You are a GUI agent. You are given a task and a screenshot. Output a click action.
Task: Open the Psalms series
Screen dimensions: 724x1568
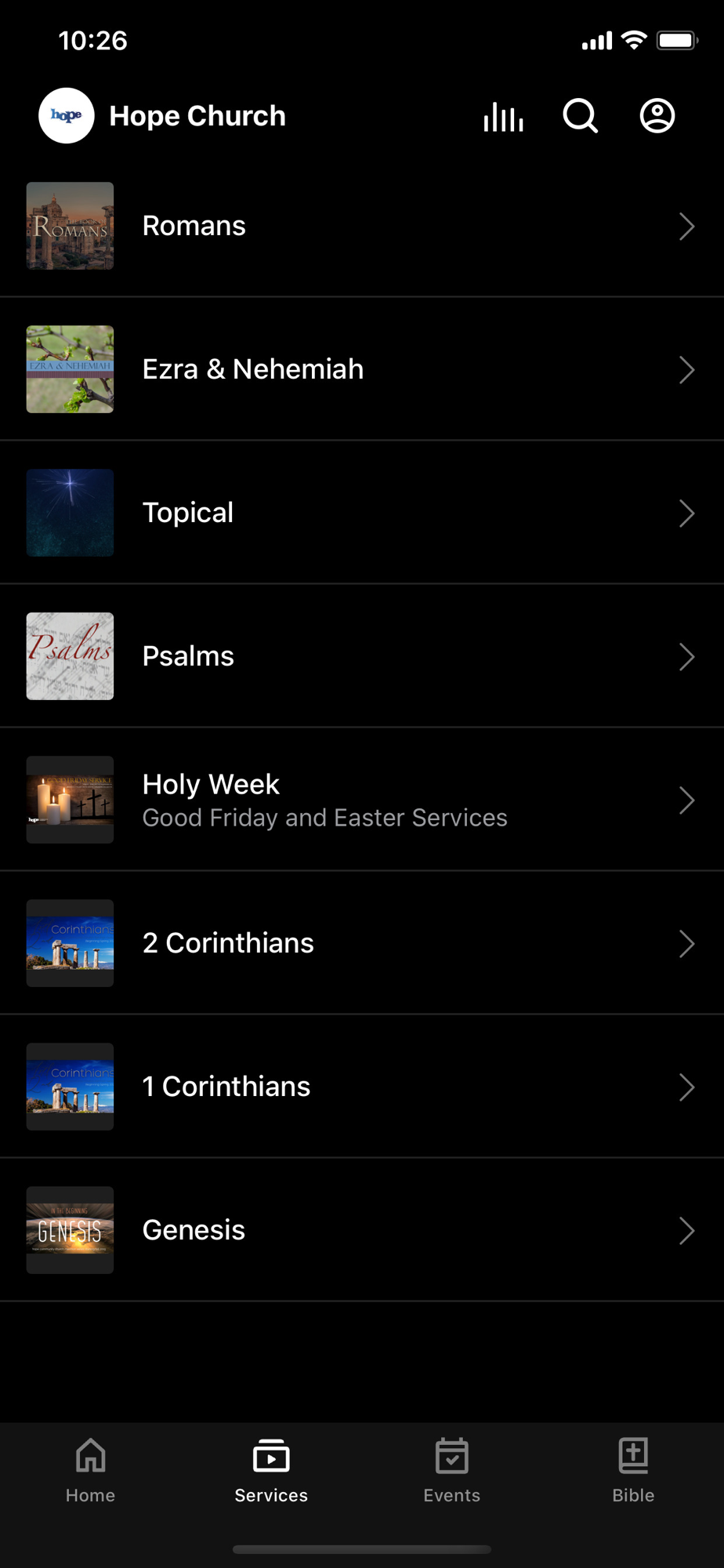[360, 656]
